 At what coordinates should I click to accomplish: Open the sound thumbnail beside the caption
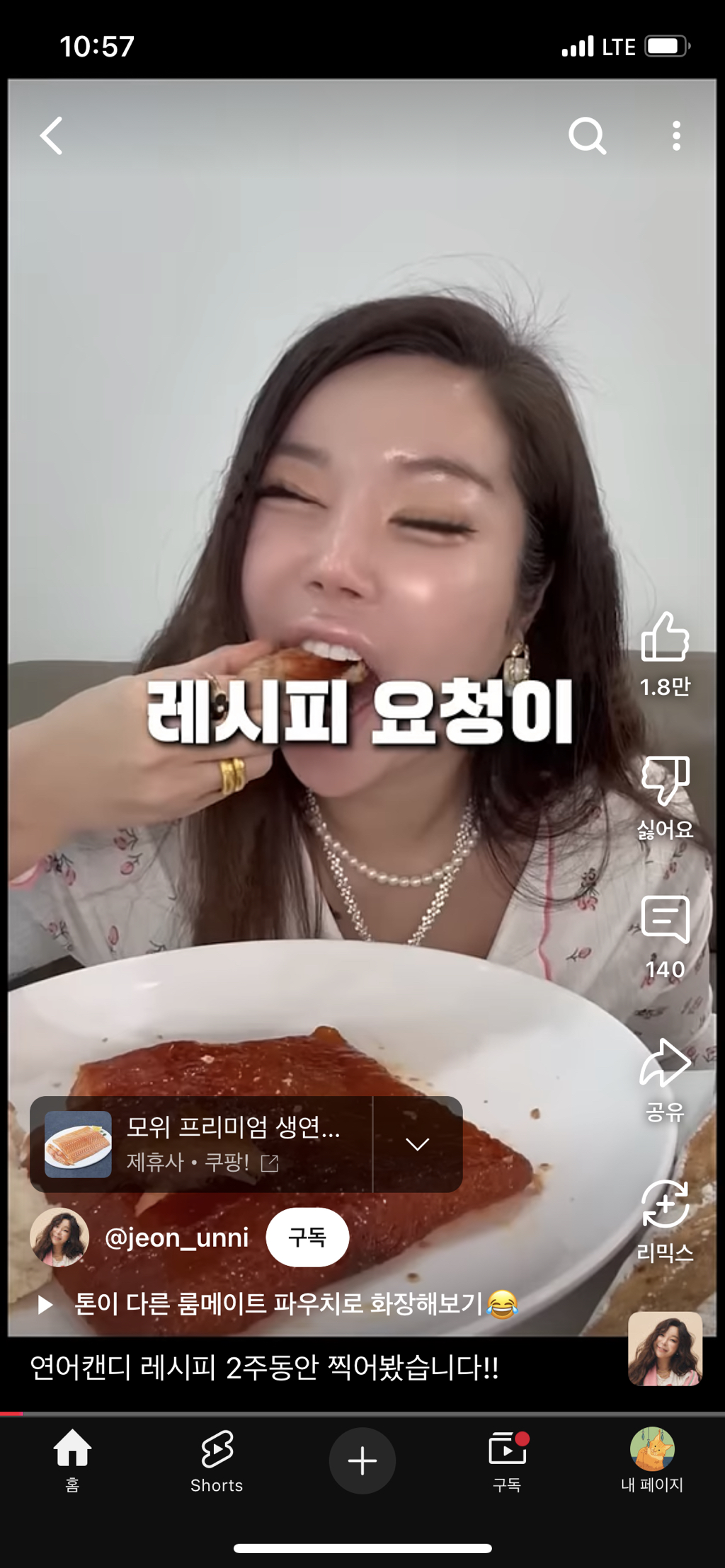665,1349
